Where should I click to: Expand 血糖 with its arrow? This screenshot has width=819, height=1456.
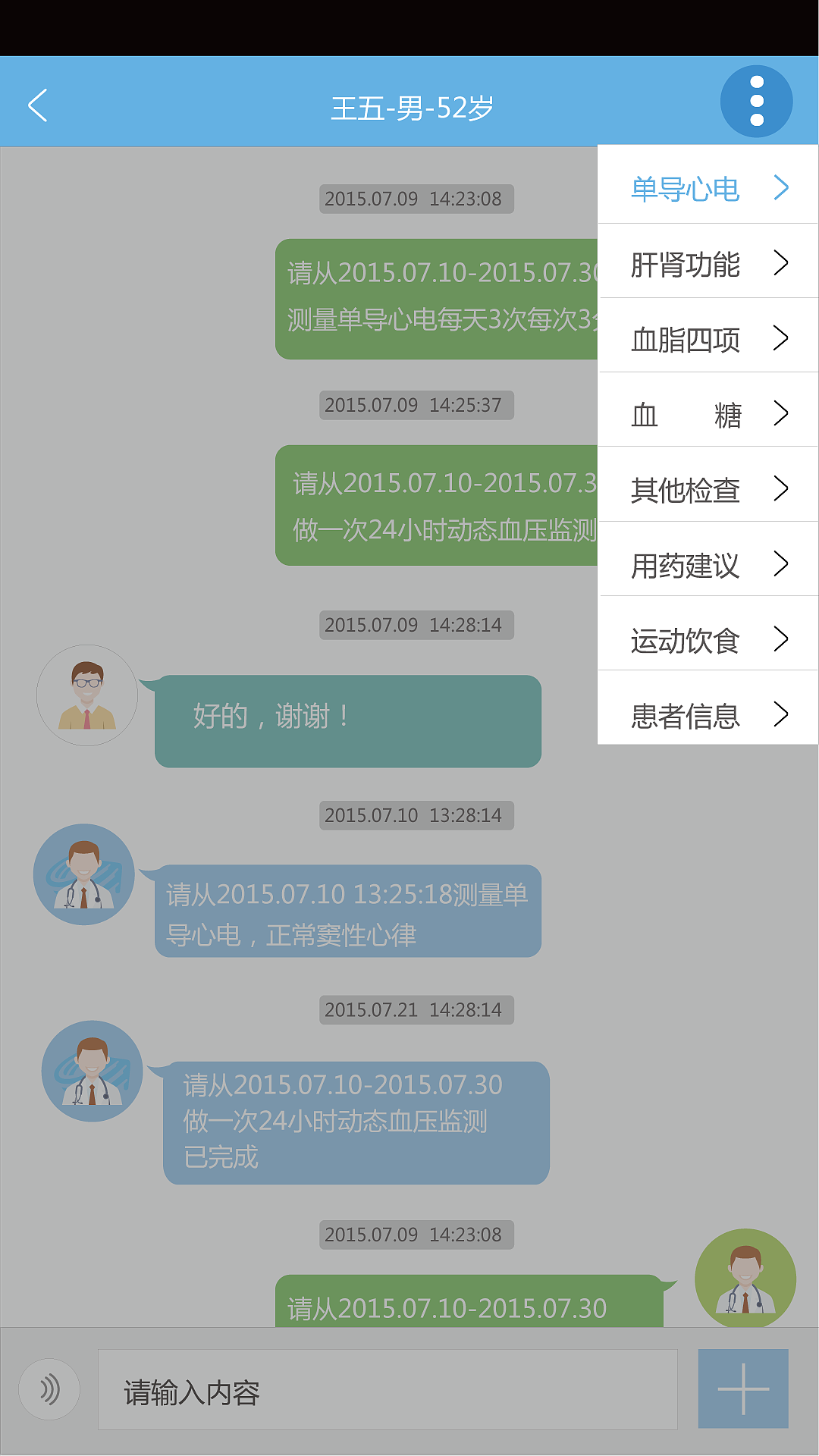point(782,413)
